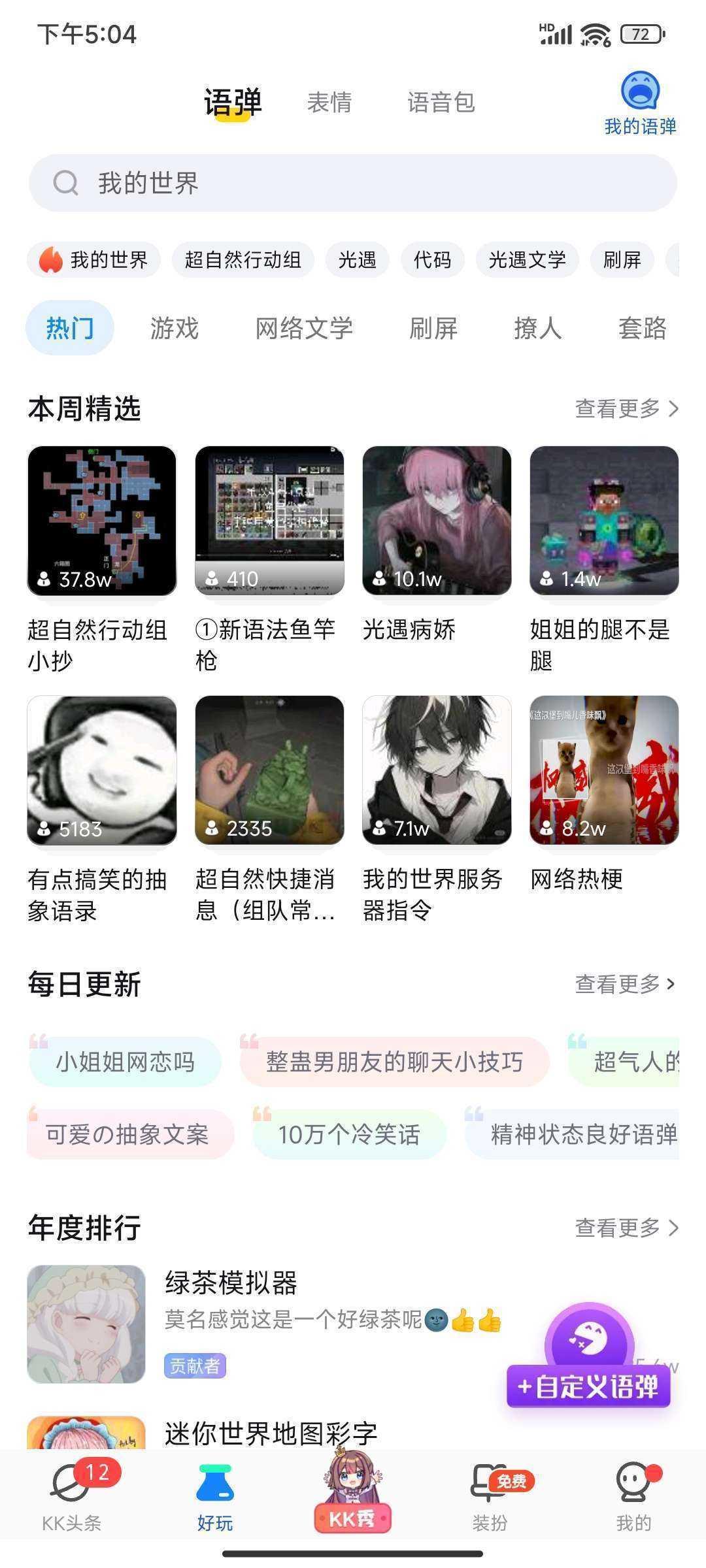
Task: Select the 超自然行动组 hot search chip
Action: tap(243, 260)
